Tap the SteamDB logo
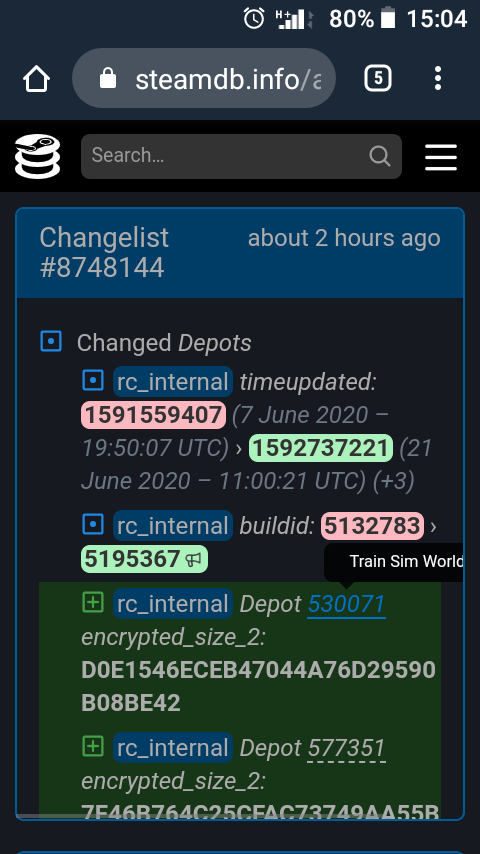The height and width of the screenshot is (854, 480). (38, 156)
